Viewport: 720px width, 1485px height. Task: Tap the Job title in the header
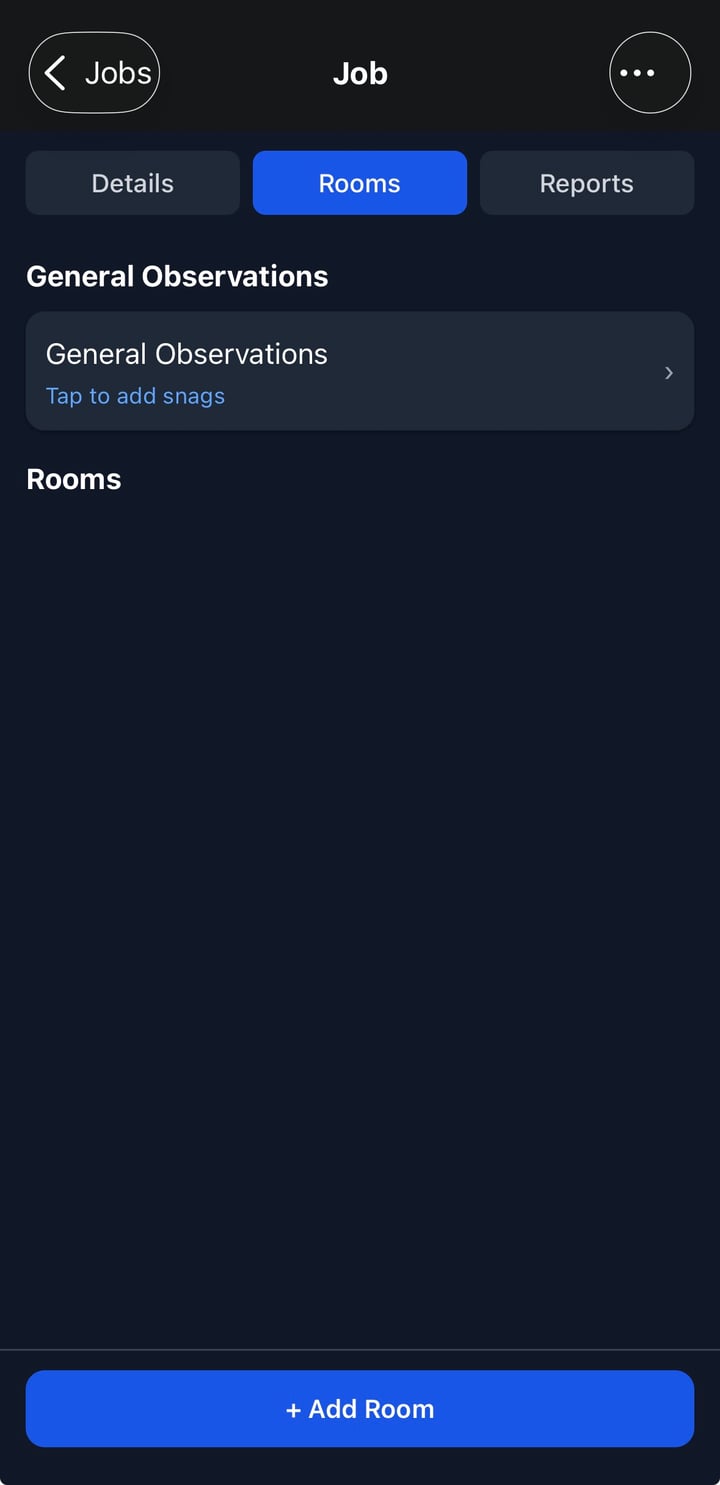[360, 73]
